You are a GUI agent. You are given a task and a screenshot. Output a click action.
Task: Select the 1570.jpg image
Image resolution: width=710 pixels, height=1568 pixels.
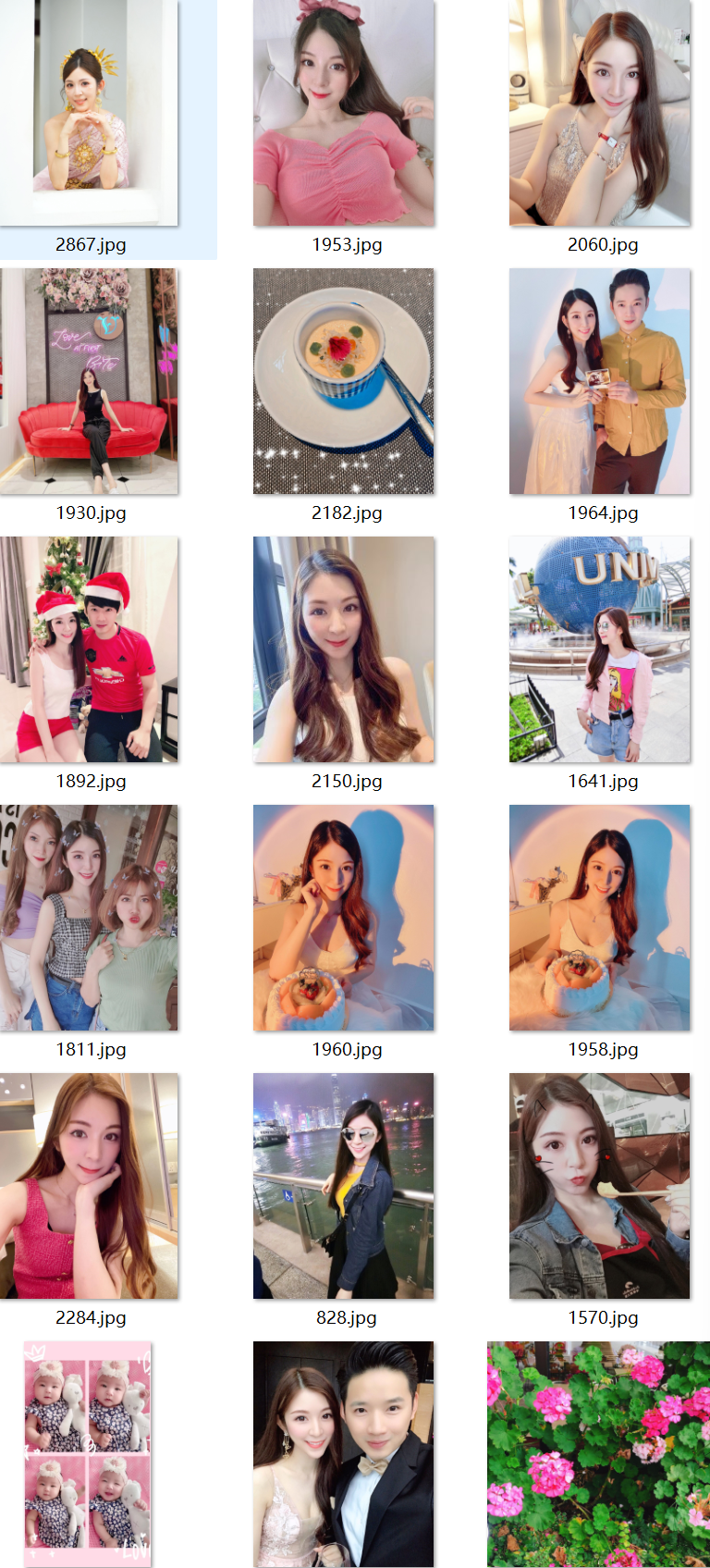tap(600, 1186)
